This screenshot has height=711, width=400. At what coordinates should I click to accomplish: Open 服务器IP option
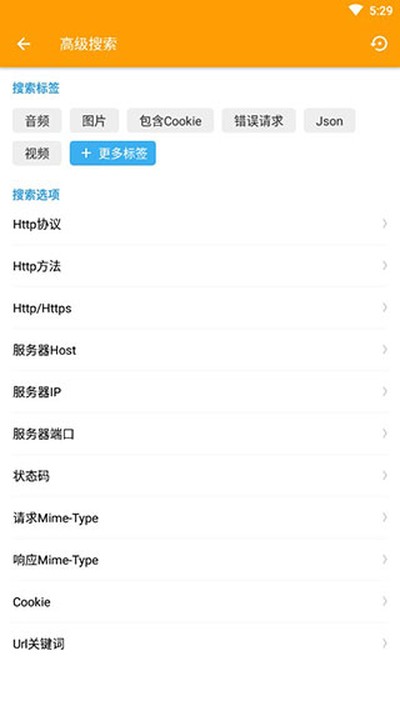coord(200,392)
